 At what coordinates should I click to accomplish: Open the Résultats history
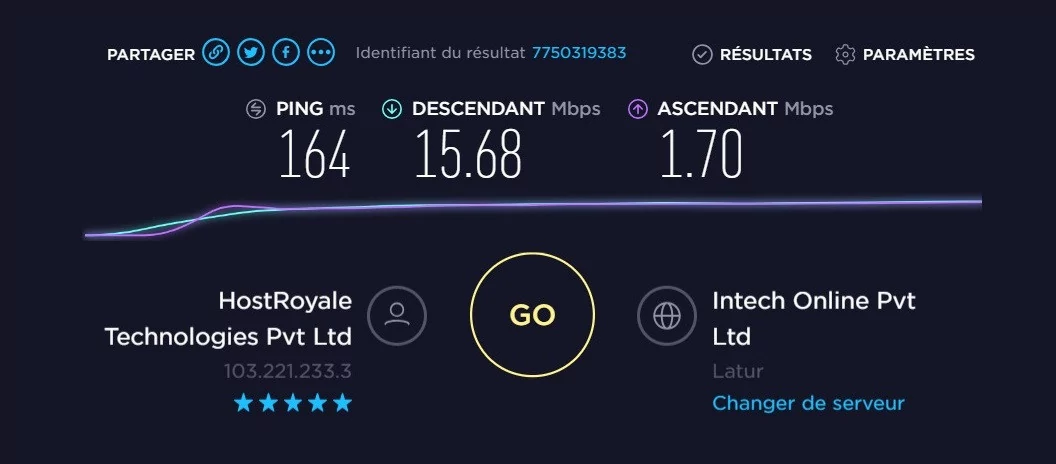click(752, 54)
